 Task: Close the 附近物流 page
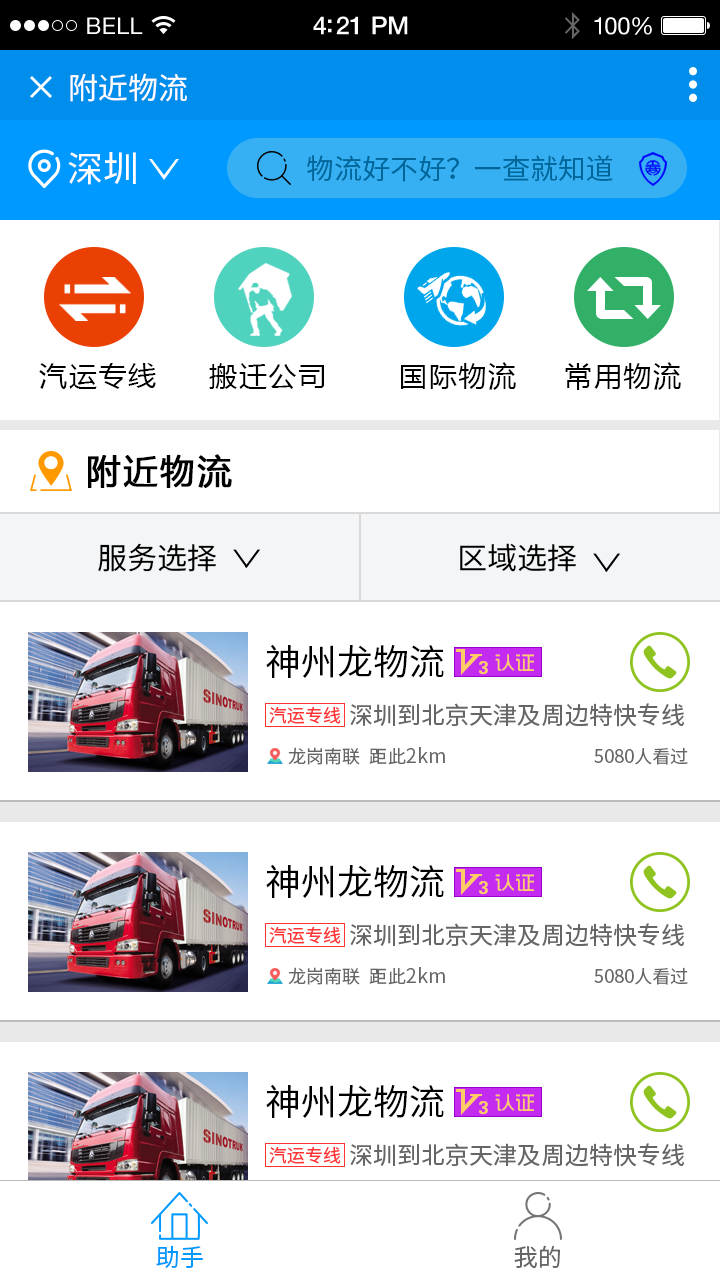pos(41,88)
